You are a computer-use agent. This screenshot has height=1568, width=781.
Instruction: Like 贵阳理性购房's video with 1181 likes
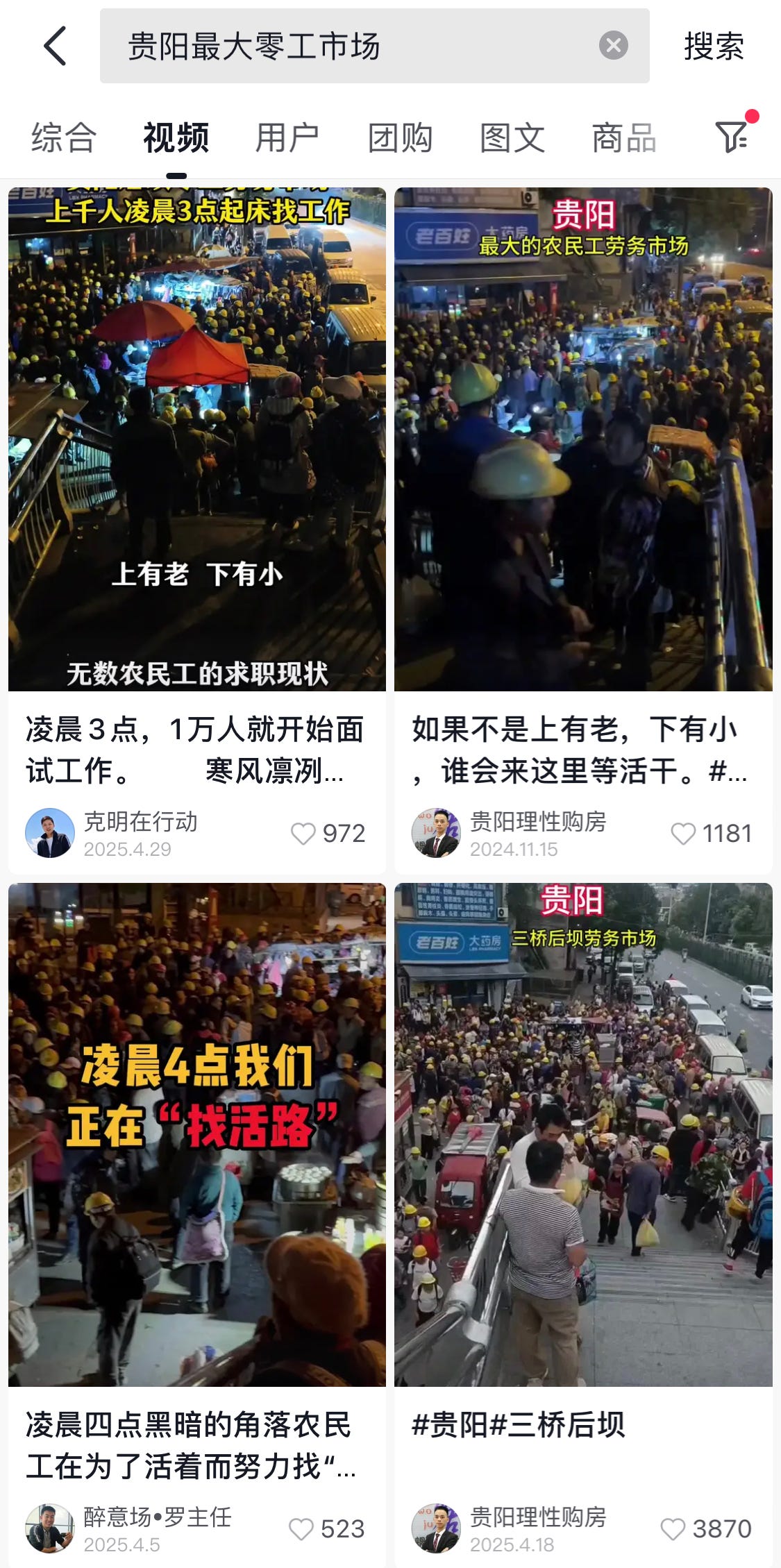tap(683, 834)
